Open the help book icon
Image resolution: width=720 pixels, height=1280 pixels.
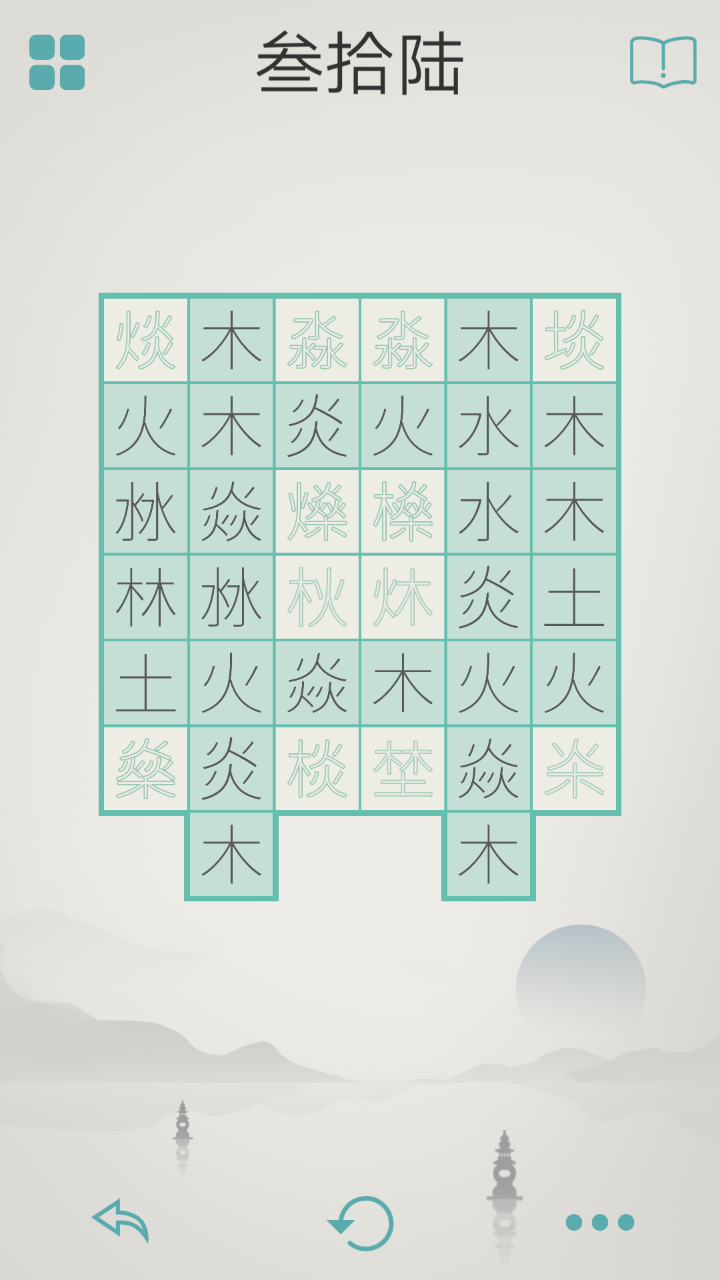click(662, 62)
